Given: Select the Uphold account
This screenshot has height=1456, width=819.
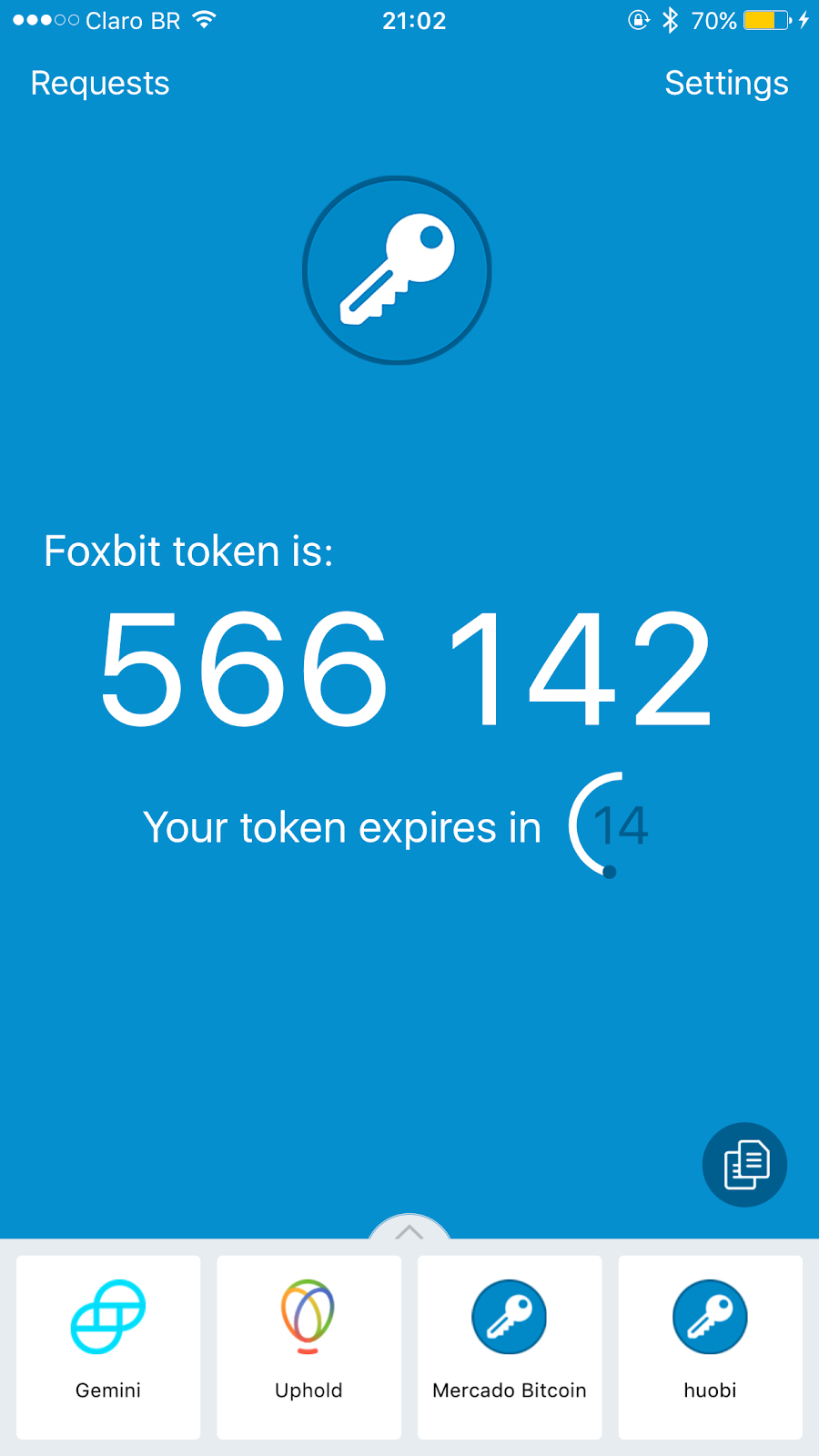Looking at the screenshot, I should pos(308,1346).
